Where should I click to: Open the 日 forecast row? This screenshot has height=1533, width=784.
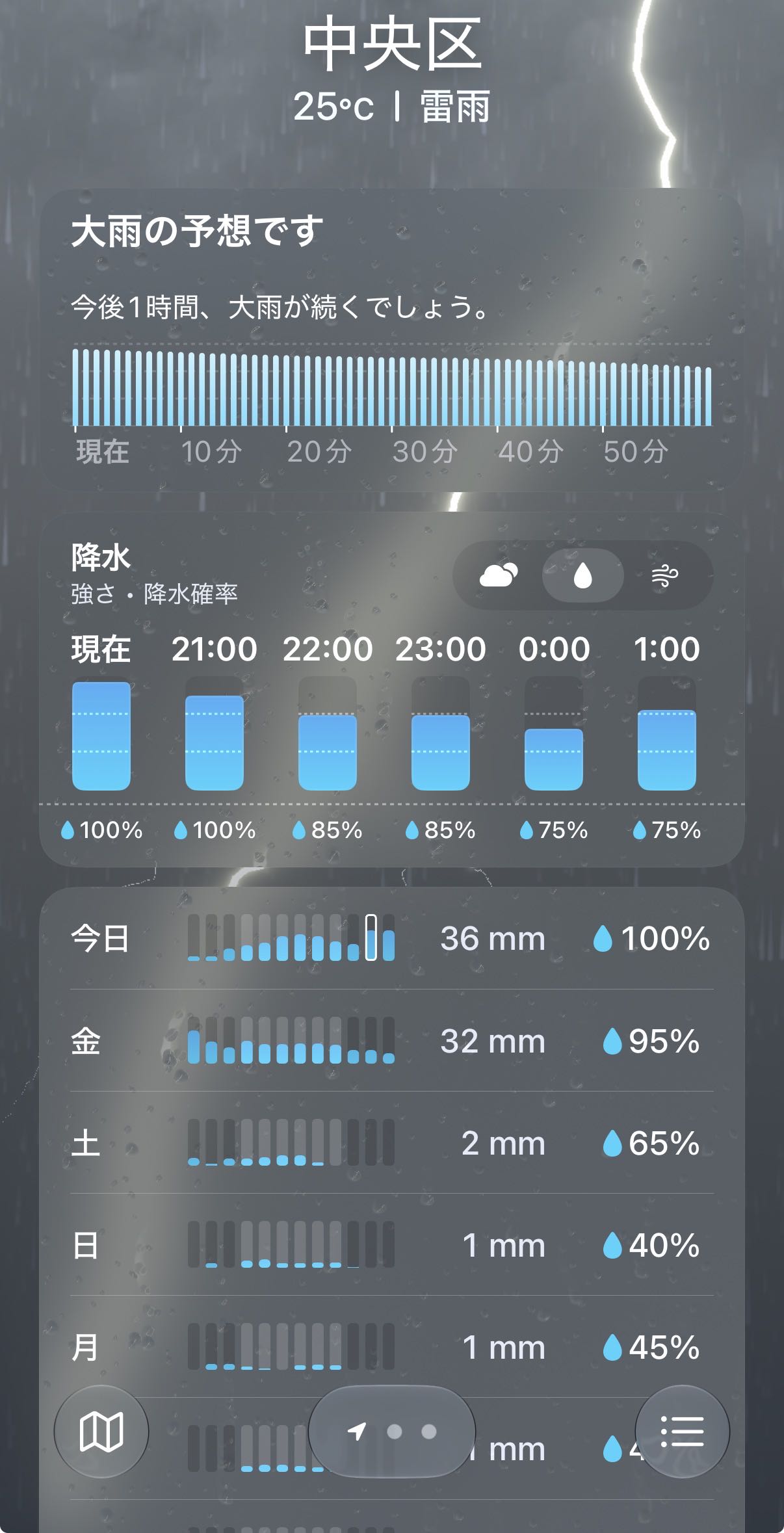coord(391,1244)
